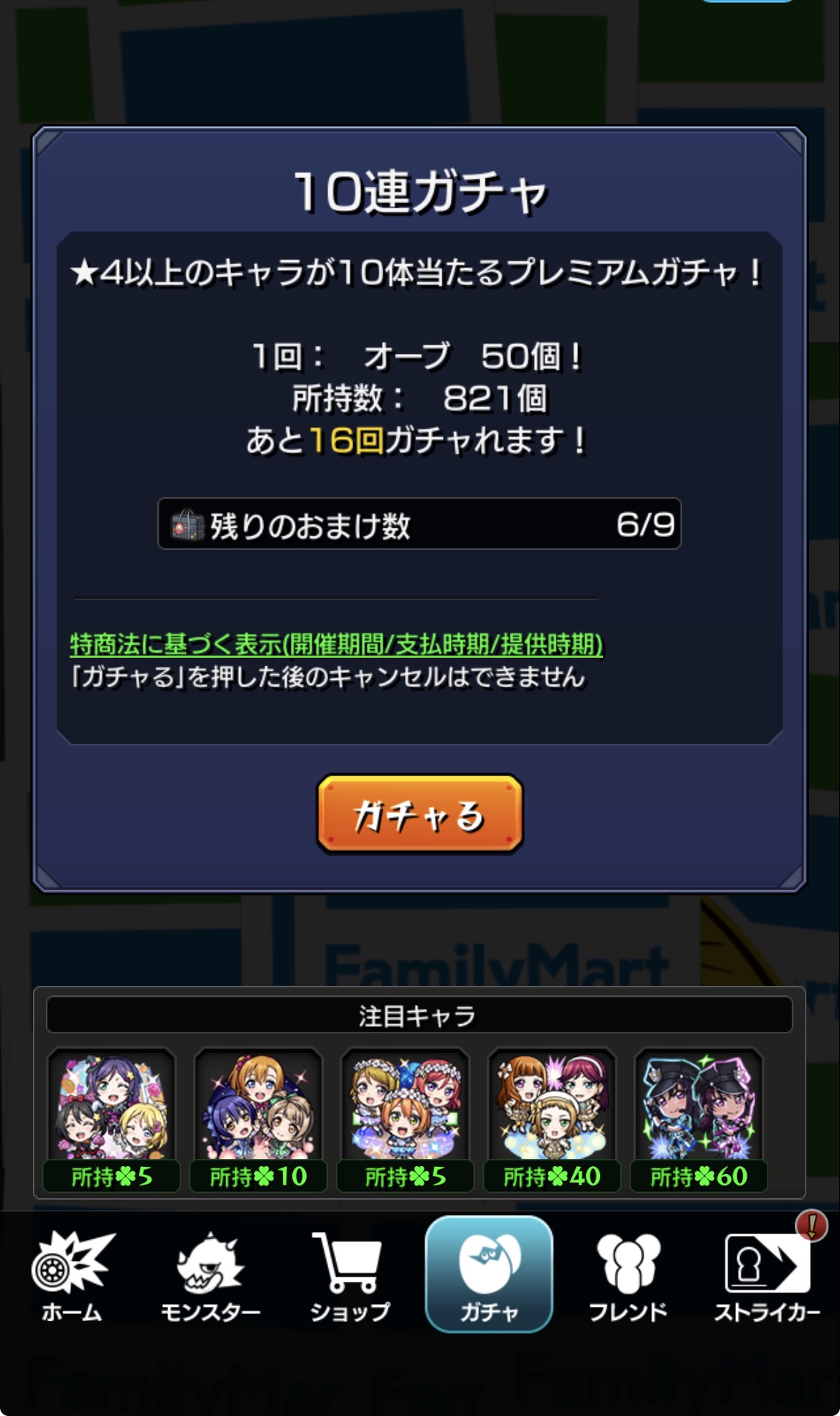The image size is (840, 1416).
Task: View the featured character with 所持 60
Action: click(x=699, y=1119)
